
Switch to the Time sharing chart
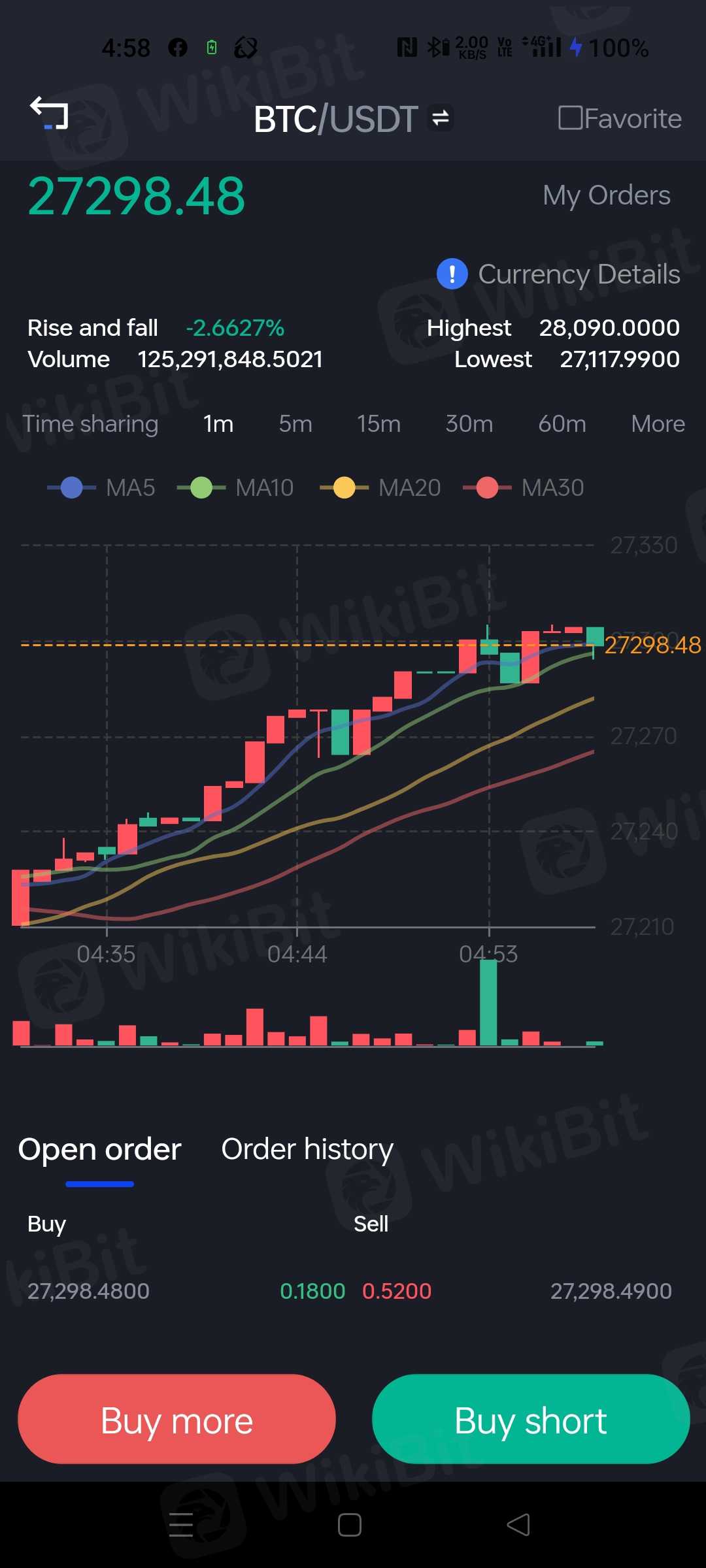coord(90,424)
